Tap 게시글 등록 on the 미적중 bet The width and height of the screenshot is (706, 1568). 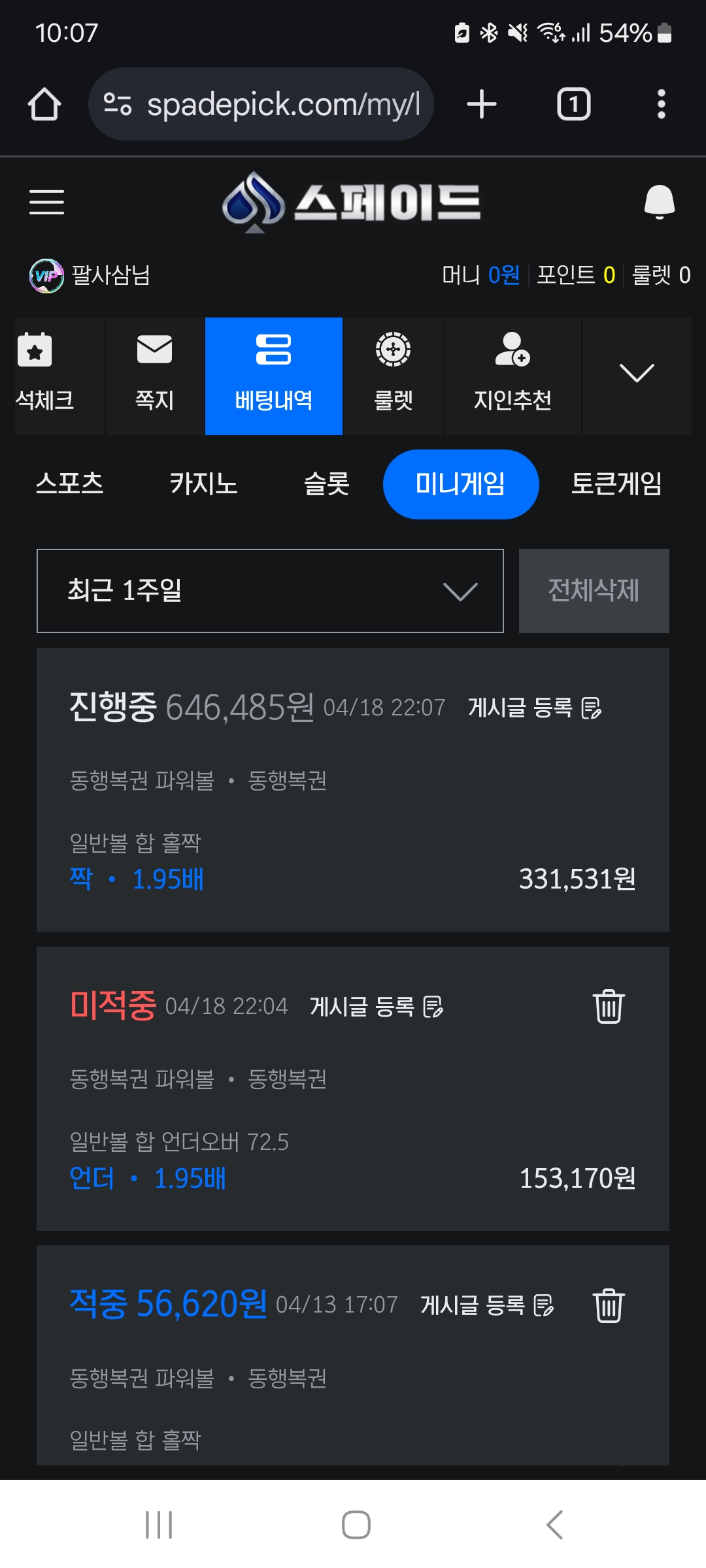[376, 1007]
